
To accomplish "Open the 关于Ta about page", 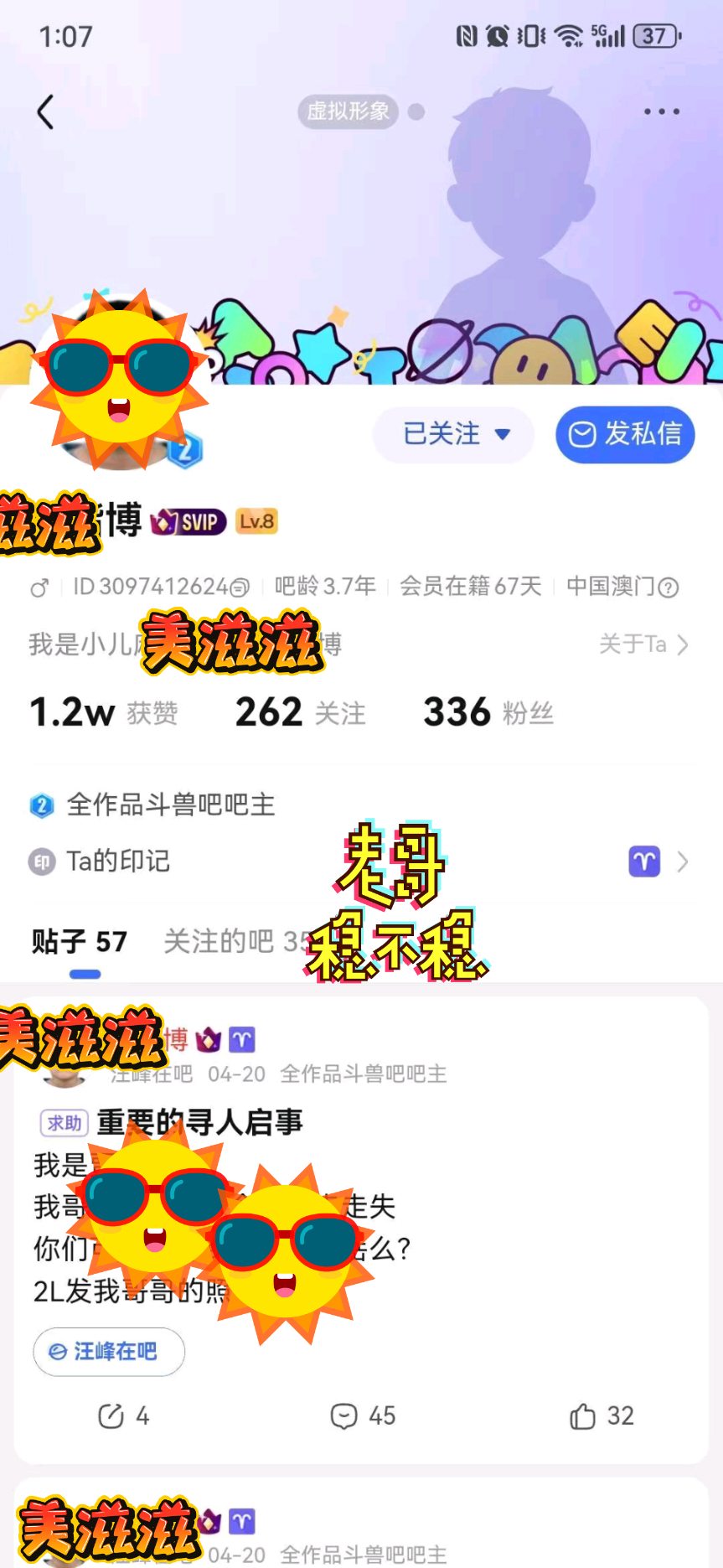I will (x=643, y=644).
